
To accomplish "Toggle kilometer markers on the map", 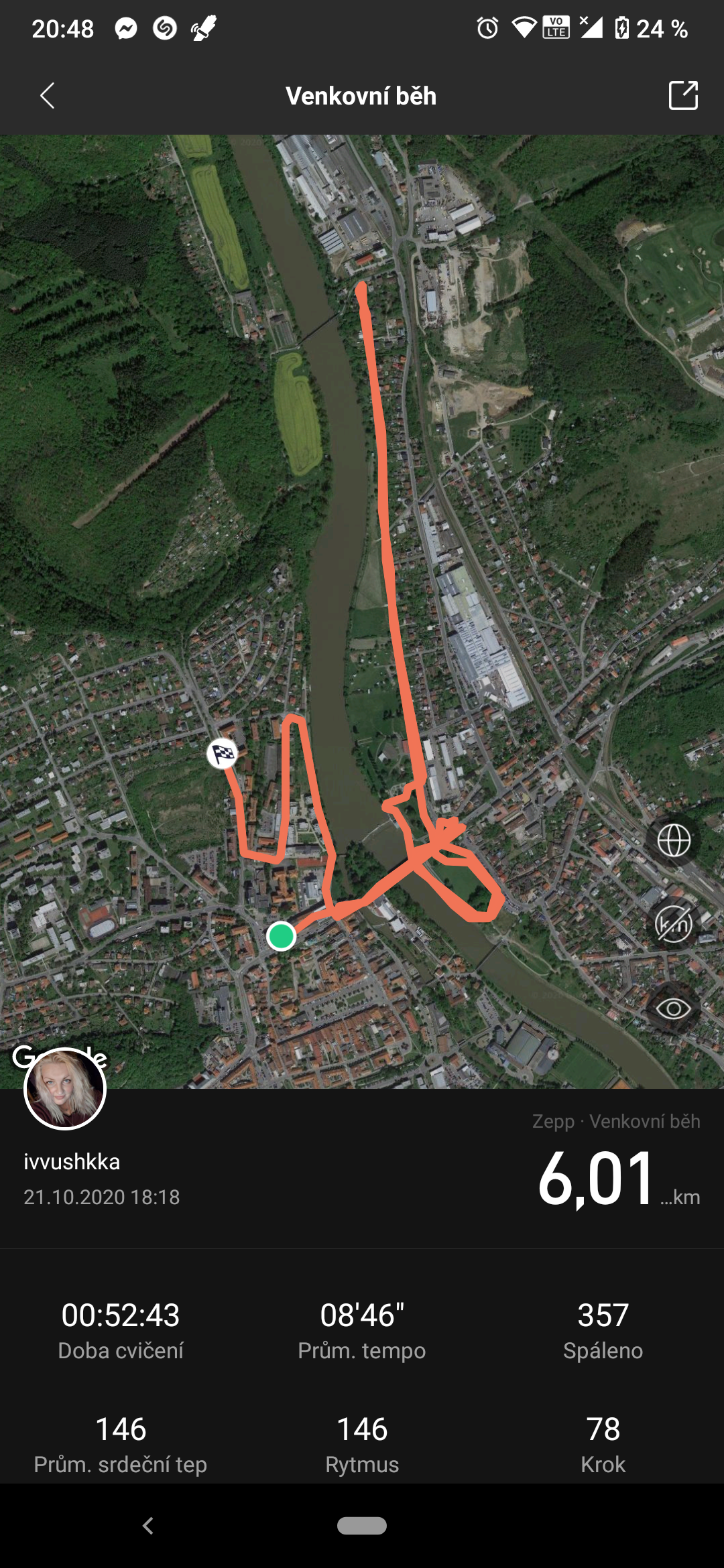I will click(x=674, y=924).
